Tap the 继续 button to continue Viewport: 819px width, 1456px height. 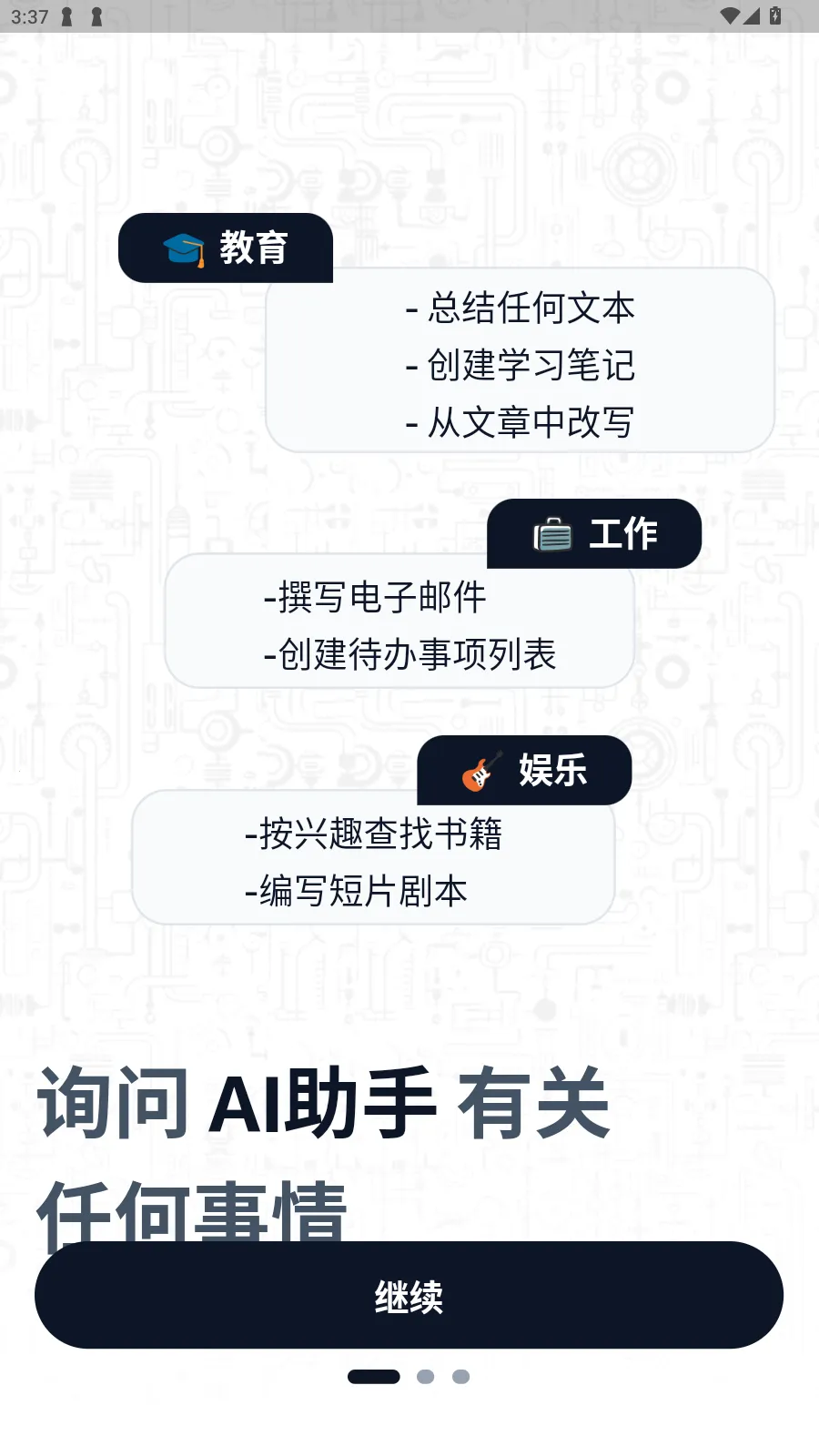point(409,1295)
